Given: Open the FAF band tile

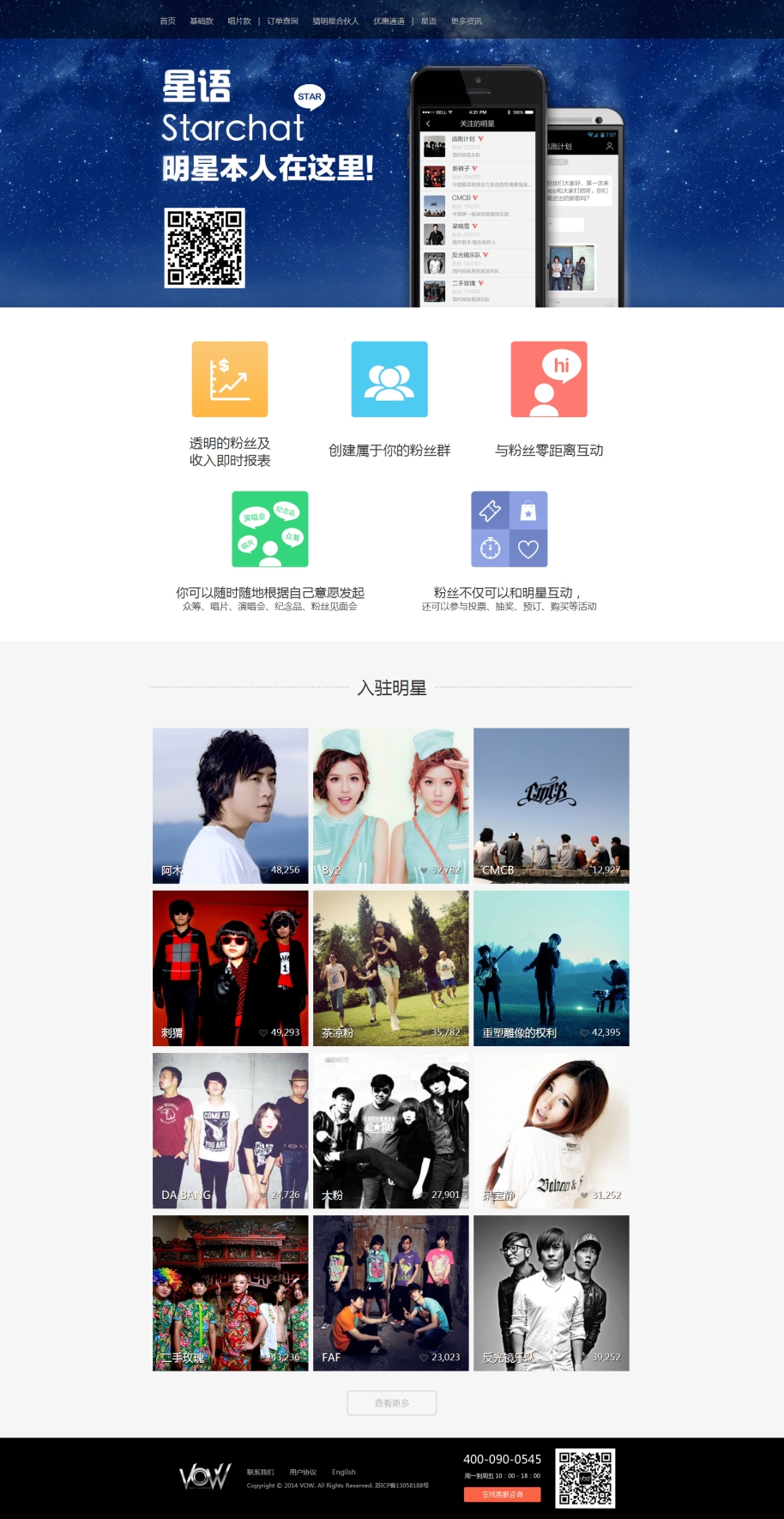Looking at the screenshot, I should 390,1292.
